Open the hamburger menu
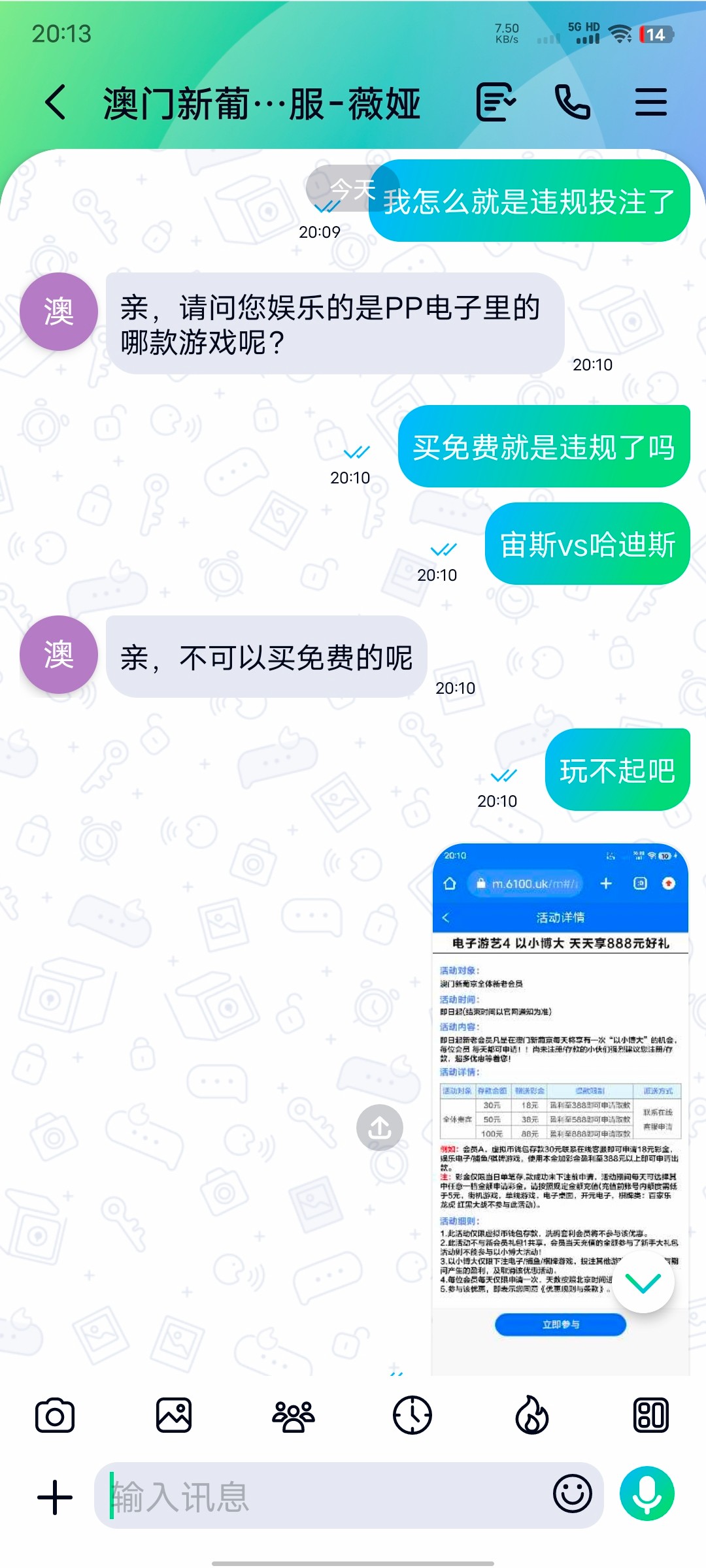The image size is (706, 1568). [650, 103]
